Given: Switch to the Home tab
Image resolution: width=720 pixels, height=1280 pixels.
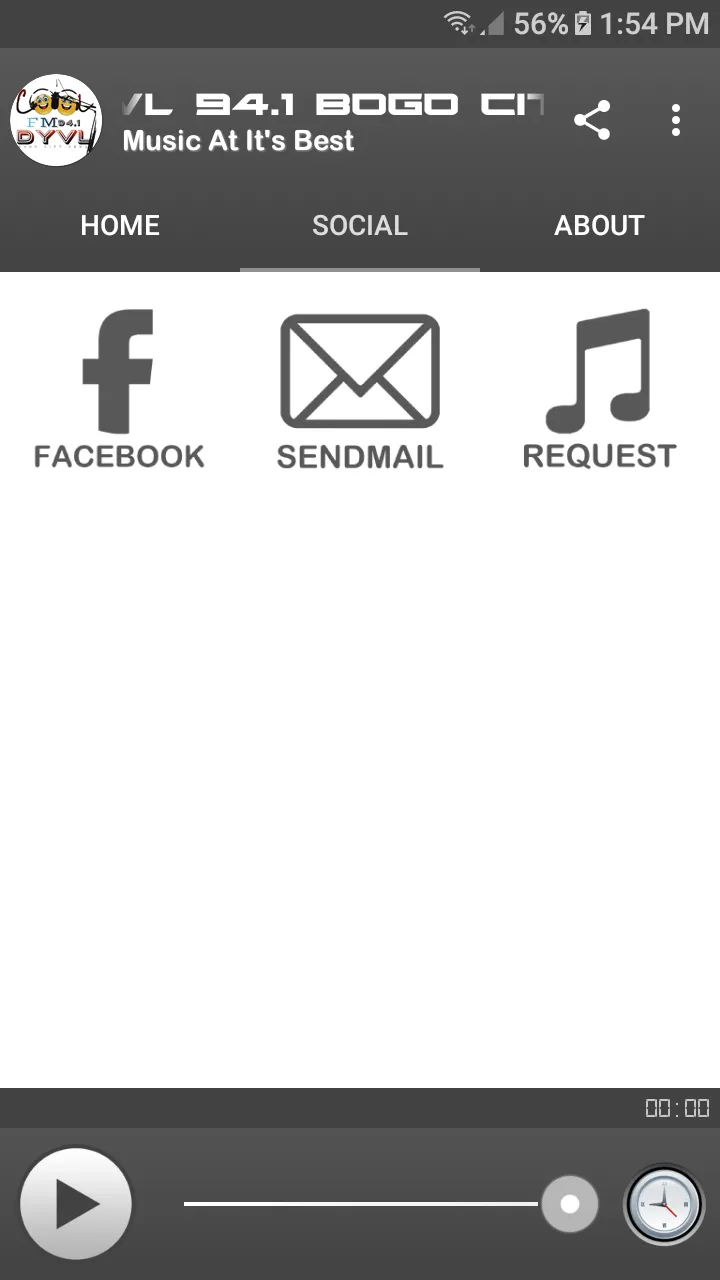Looking at the screenshot, I should pos(120,226).
